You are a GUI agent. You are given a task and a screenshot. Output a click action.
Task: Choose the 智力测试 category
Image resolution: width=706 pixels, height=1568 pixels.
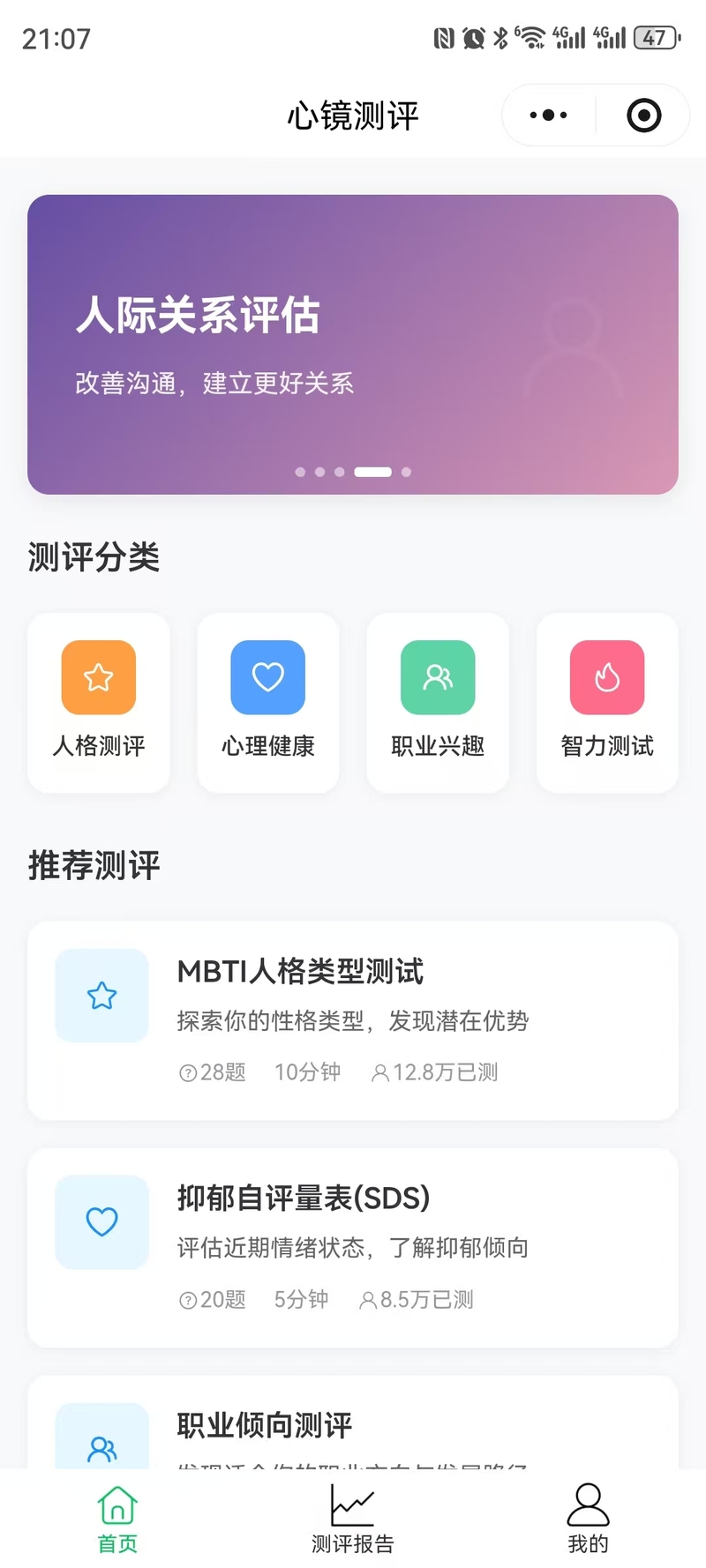point(607,702)
